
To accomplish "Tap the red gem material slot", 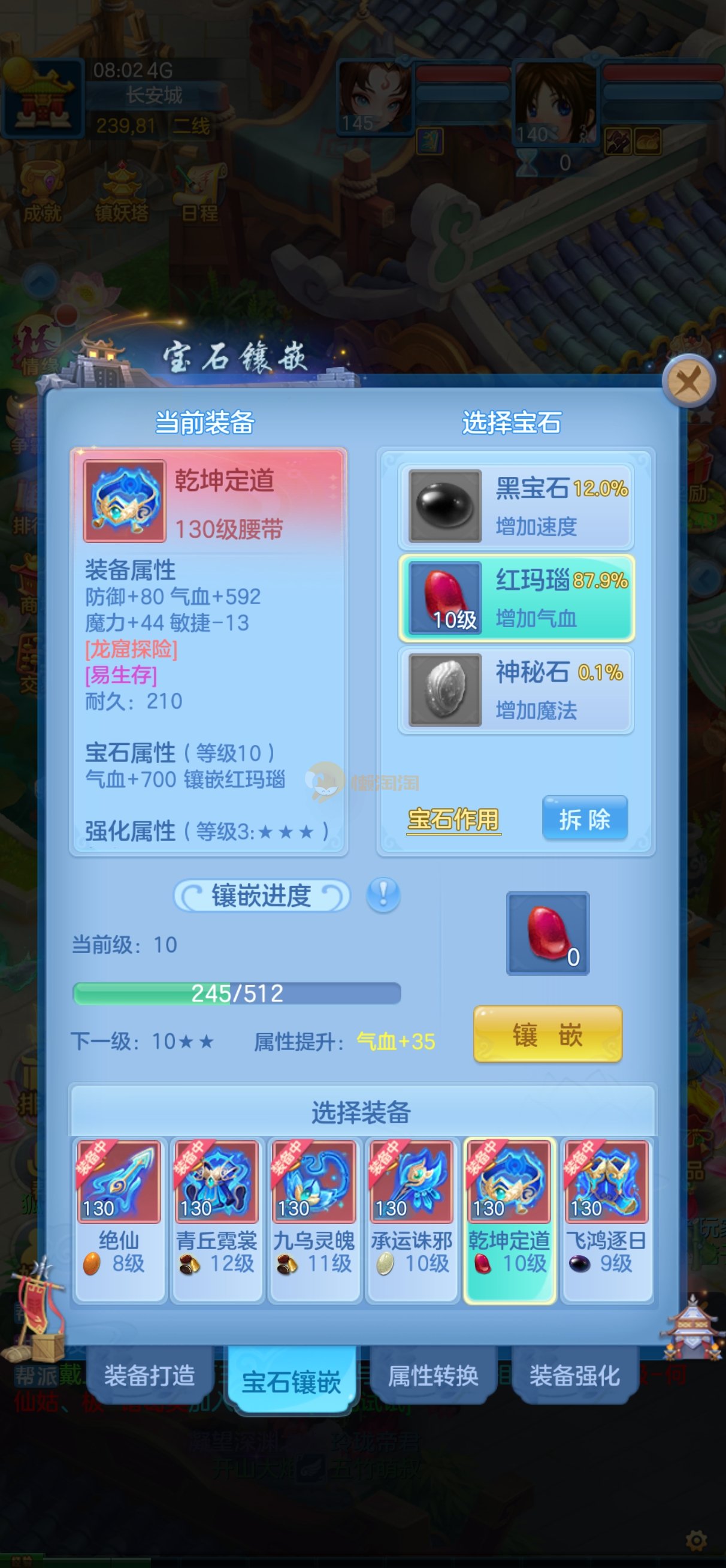I will (547, 933).
